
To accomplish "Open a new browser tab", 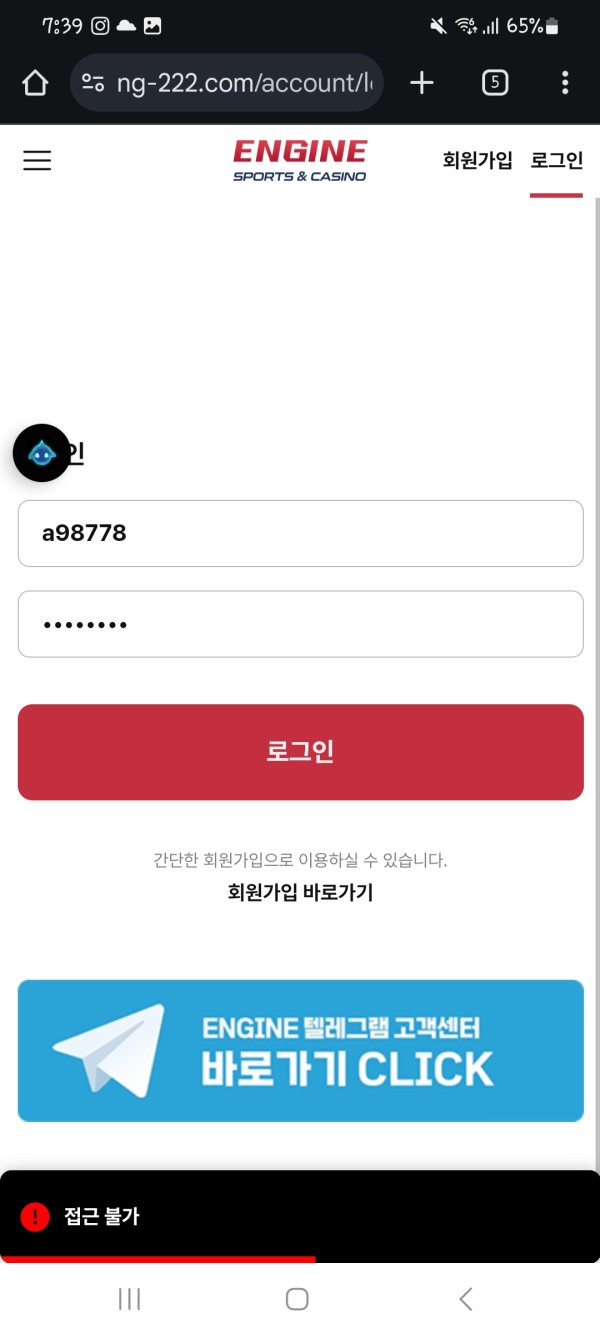I will pyautogui.click(x=422, y=83).
